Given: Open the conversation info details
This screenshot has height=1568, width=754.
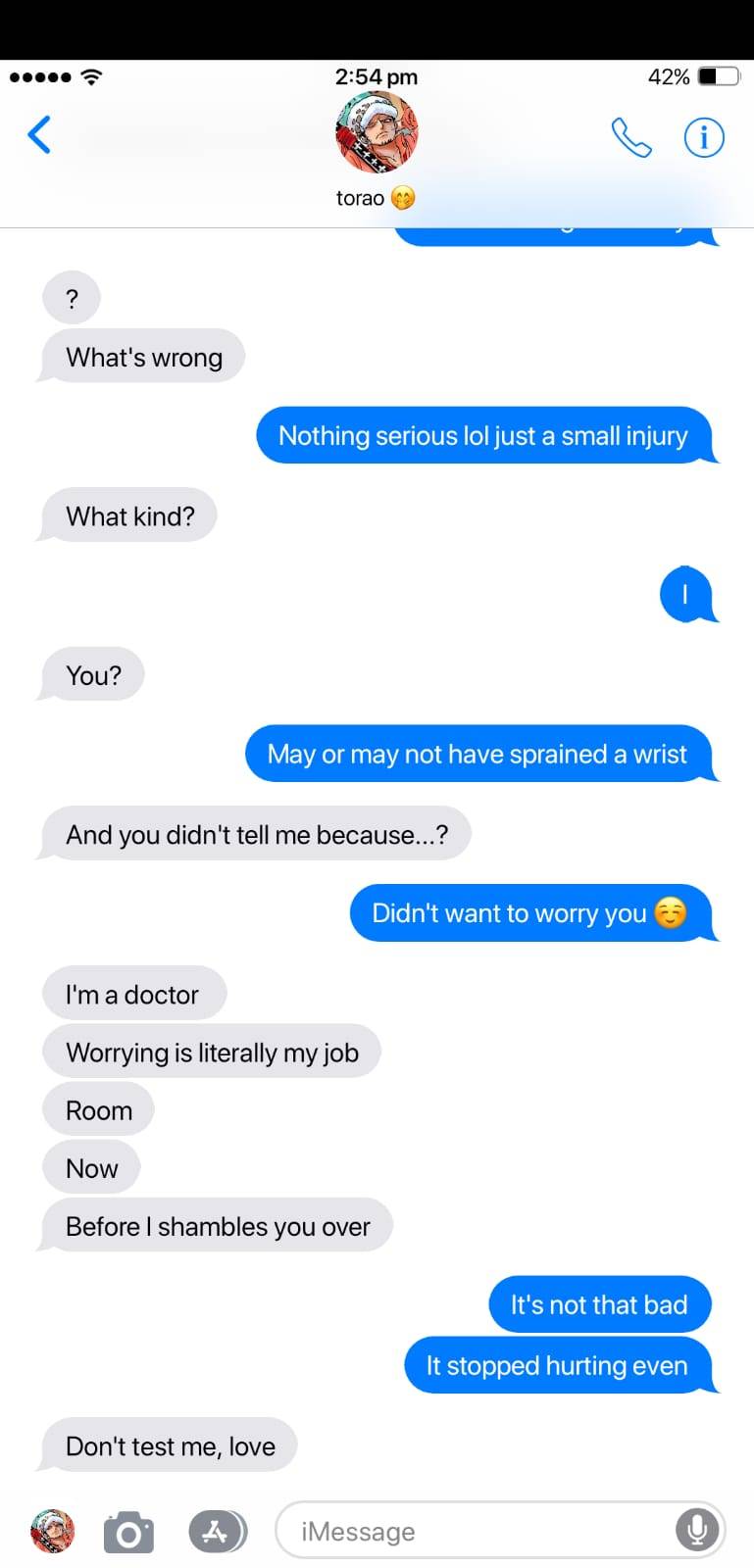Looking at the screenshot, I should [x=703, y=137].
